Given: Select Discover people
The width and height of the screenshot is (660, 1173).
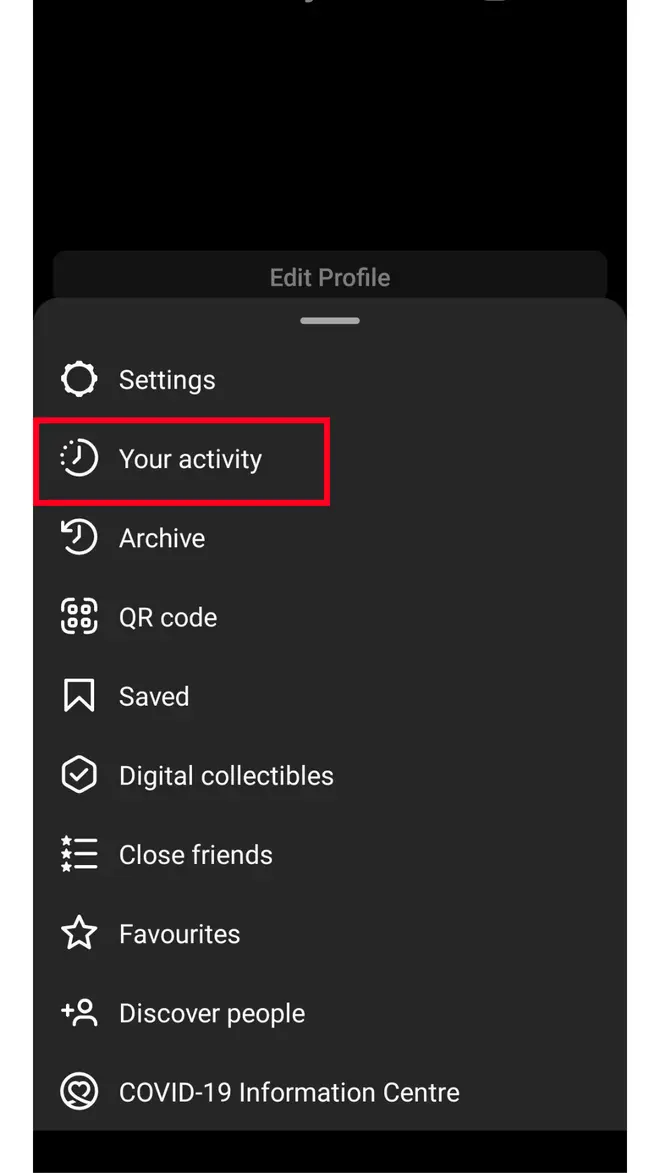Looking at the screenshot, I should pos(329,1014).
